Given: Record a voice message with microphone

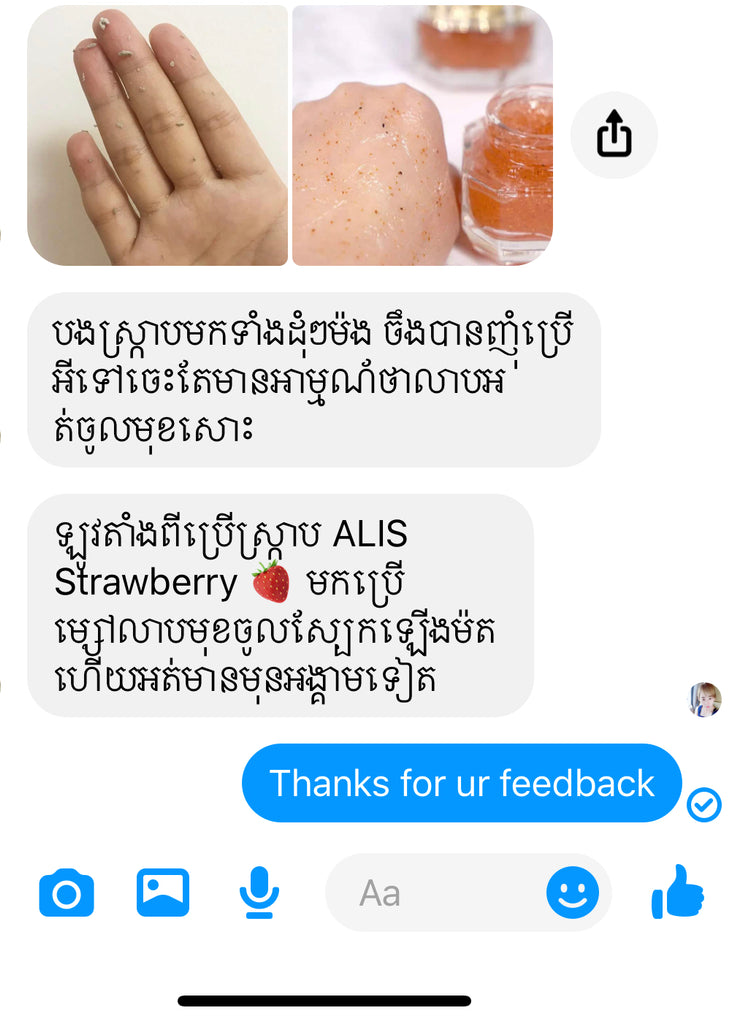Looking at the screenshot, I should point(259,892).
